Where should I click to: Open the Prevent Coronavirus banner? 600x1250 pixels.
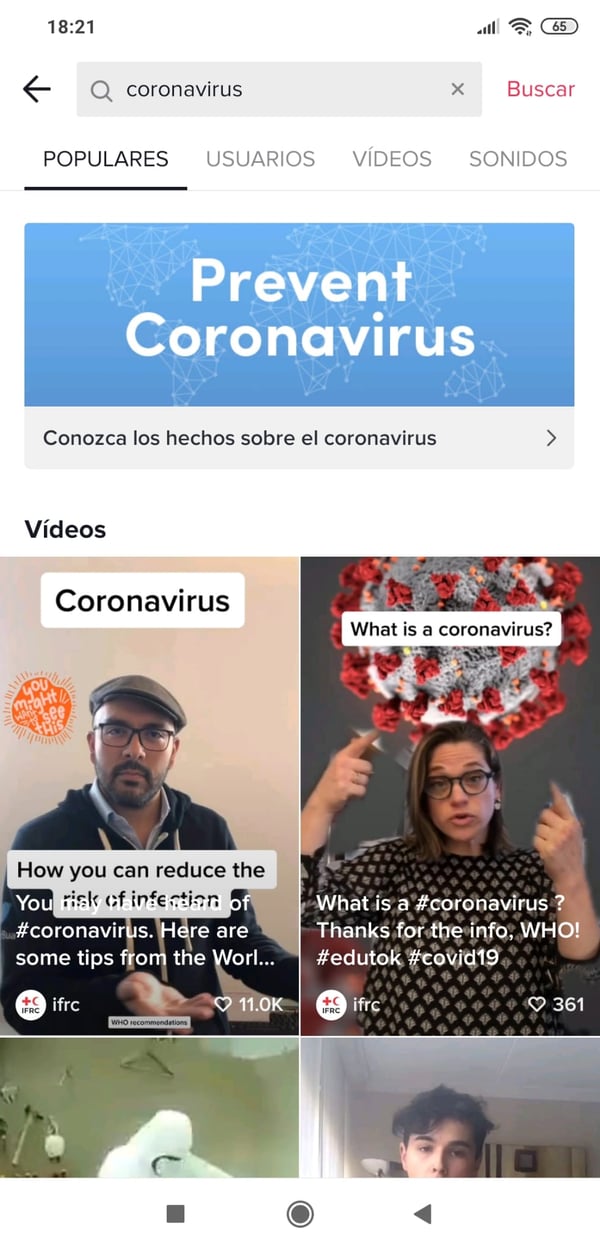click(299, 314)
